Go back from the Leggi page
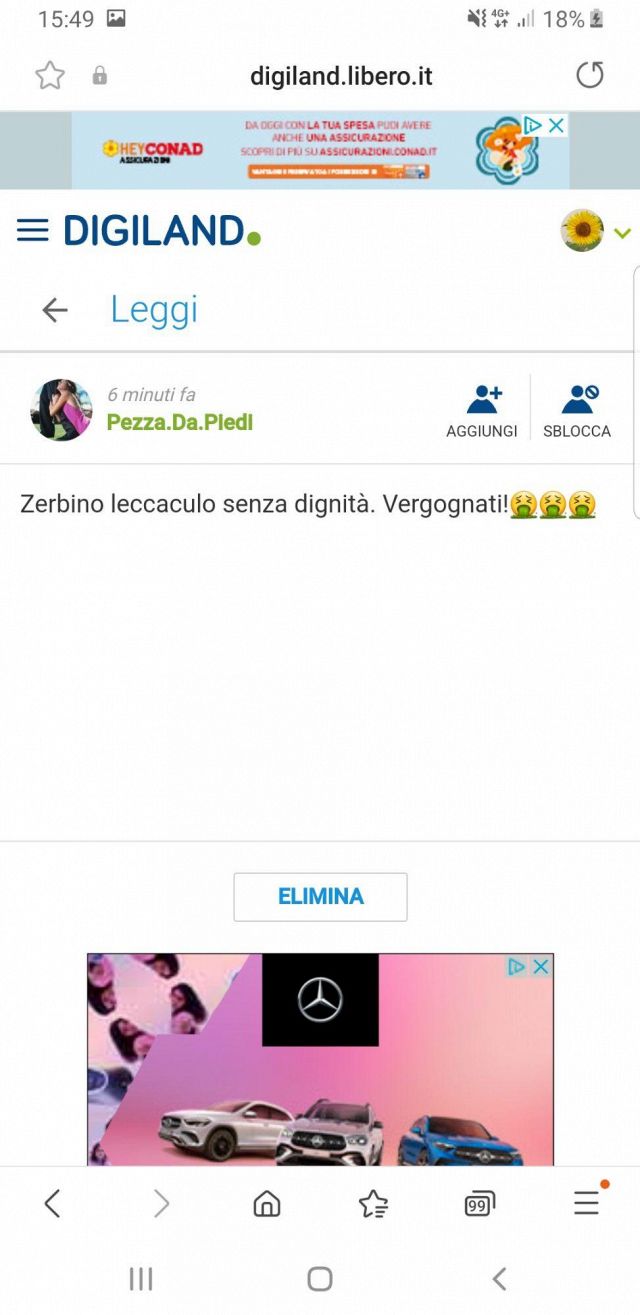Screen dimensions: 640x1315 pos(55,310)
